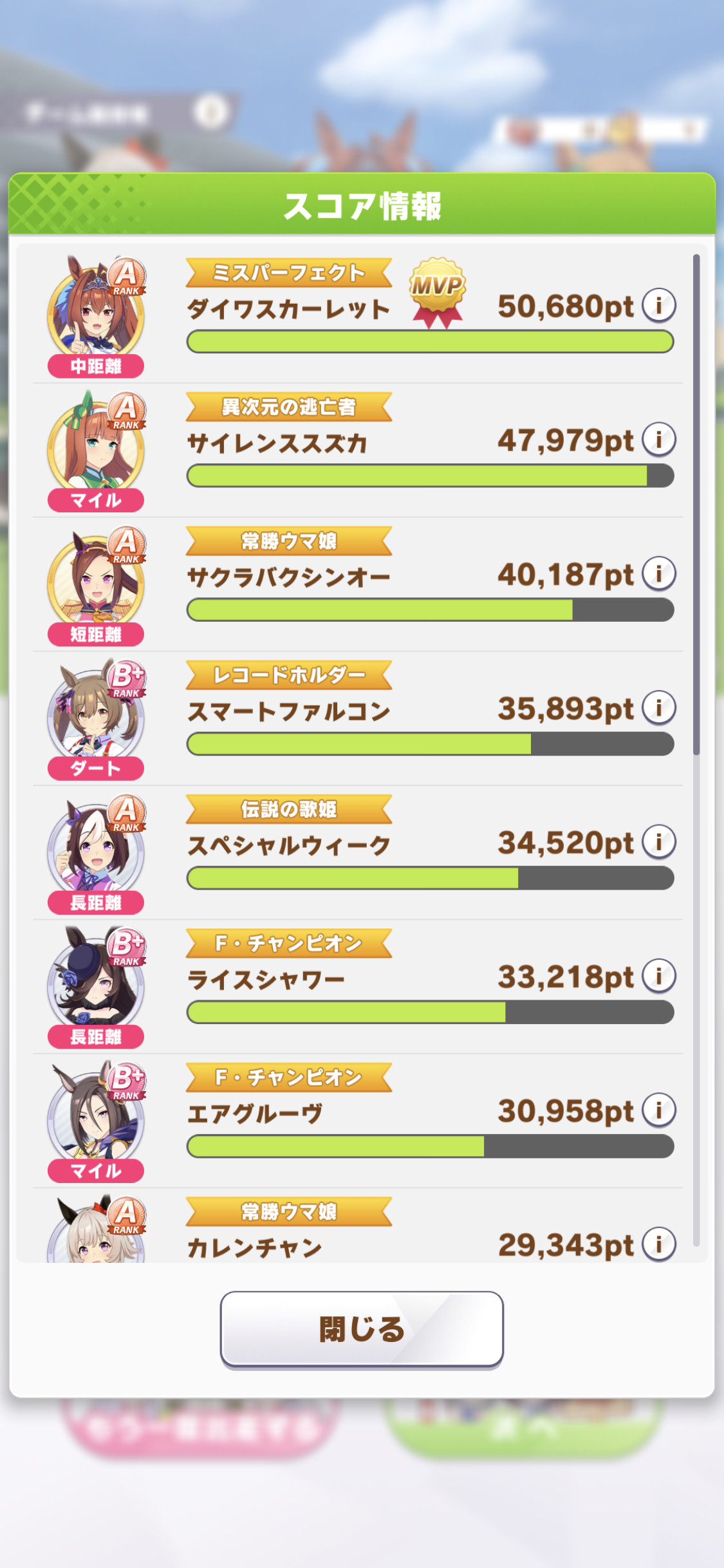Show score details for サクラバクシンオー
The height and width of the screenshot is (1568, 724).
(659, 574)
